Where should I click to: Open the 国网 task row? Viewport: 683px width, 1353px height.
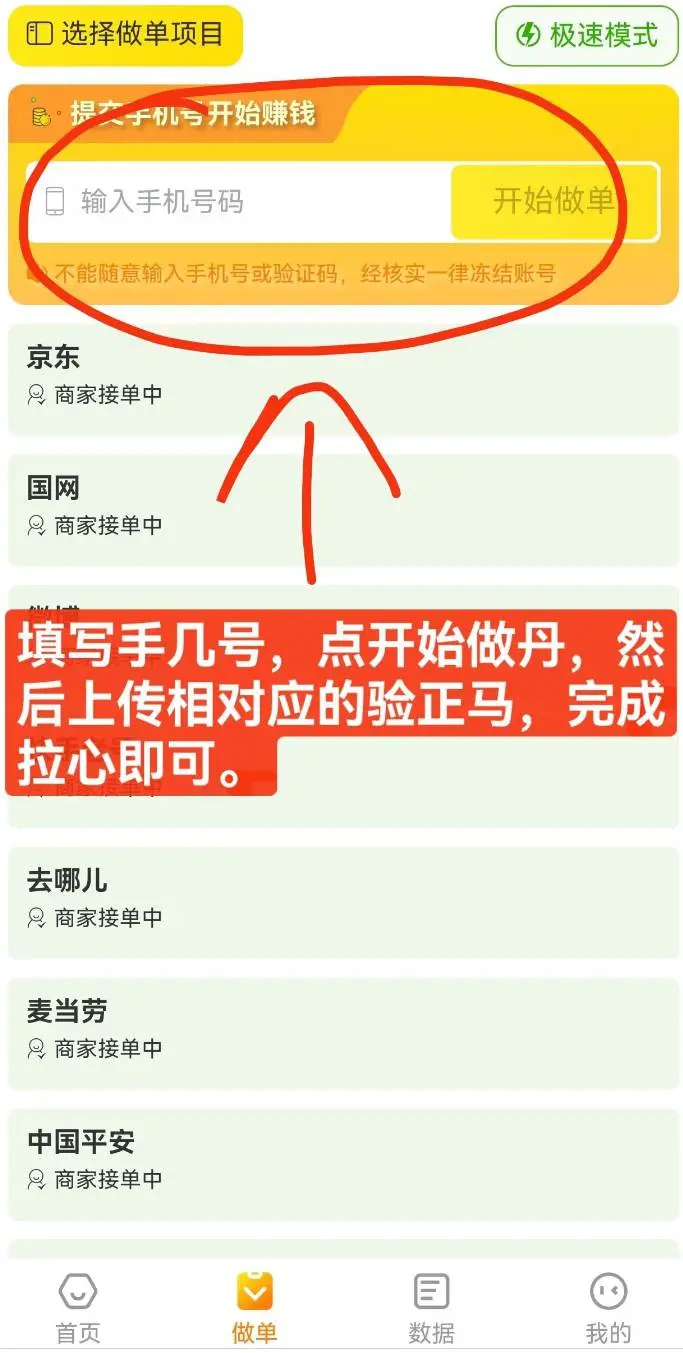341,508
